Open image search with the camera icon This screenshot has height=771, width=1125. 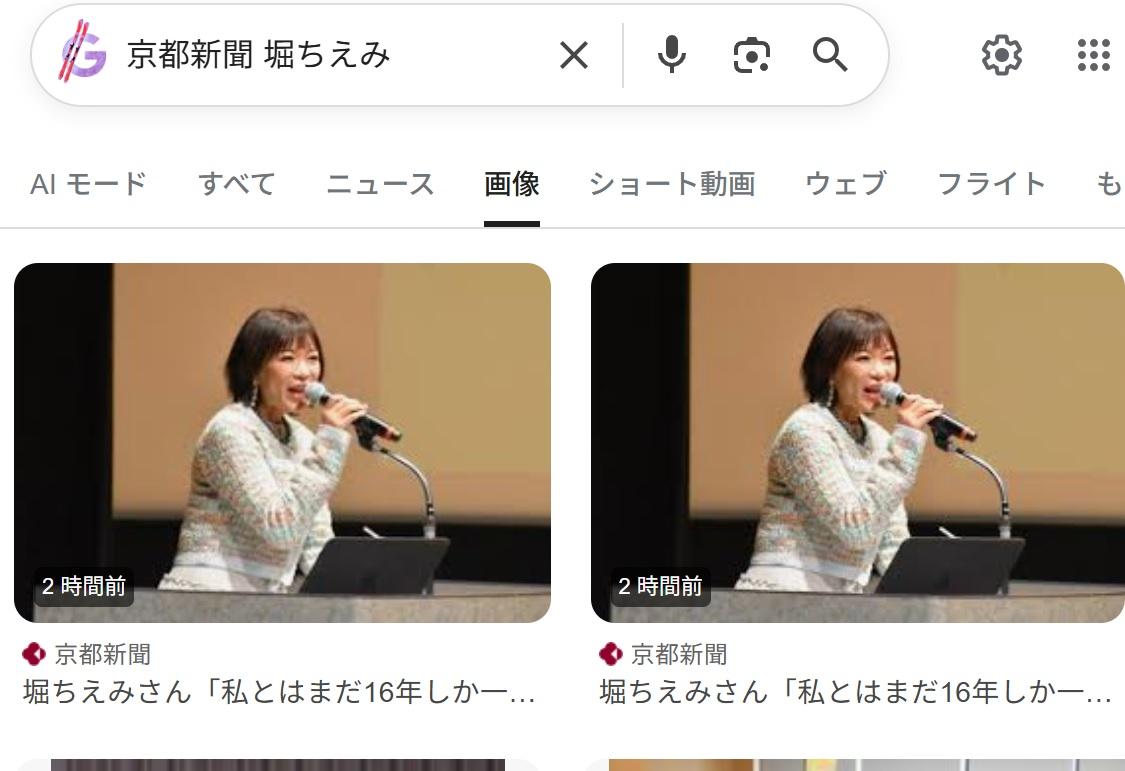pos(751,55)
